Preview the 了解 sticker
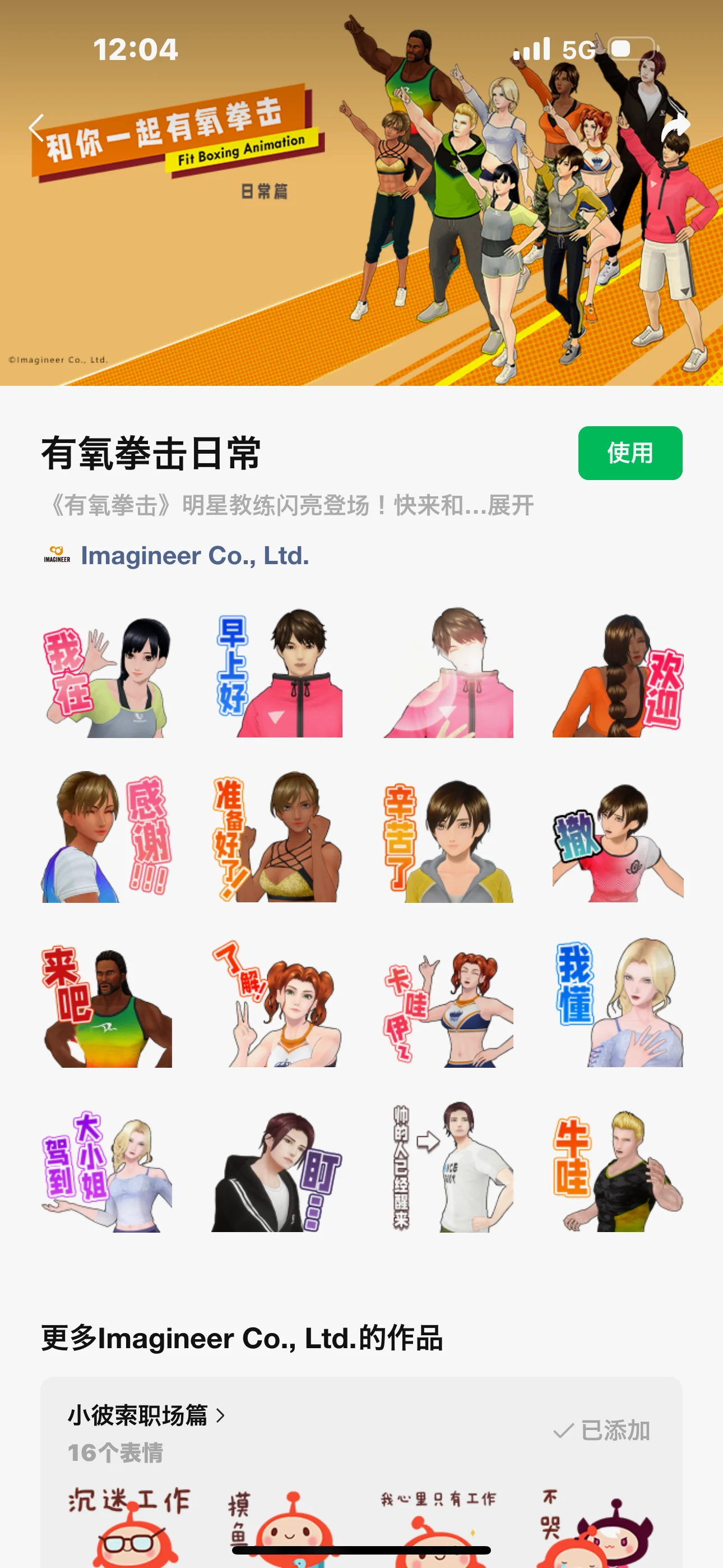 coord(277,1003)
